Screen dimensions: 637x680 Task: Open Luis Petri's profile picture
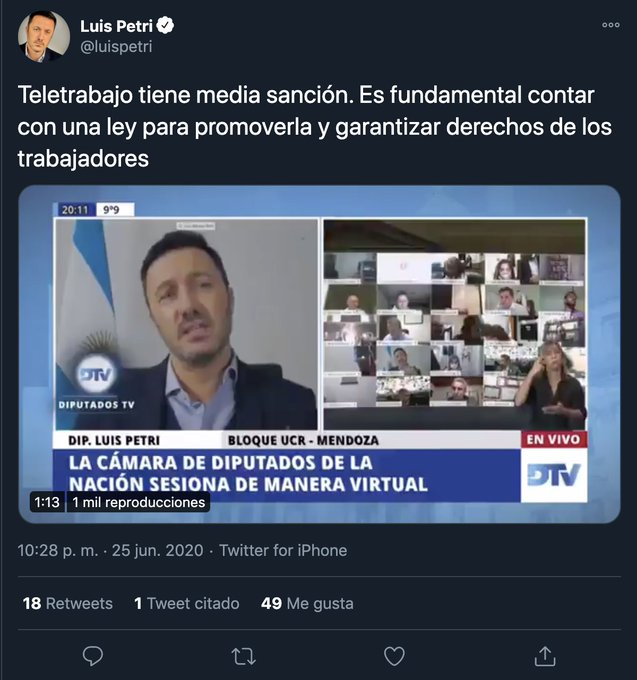point(44,37)
